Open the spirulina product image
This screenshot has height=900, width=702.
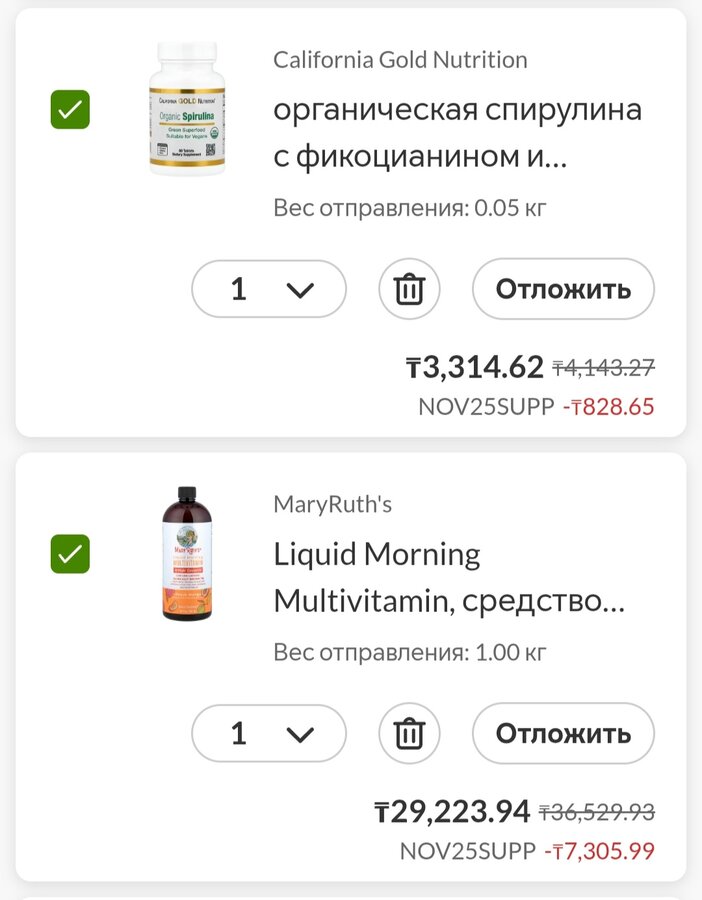tap(187, 109)
